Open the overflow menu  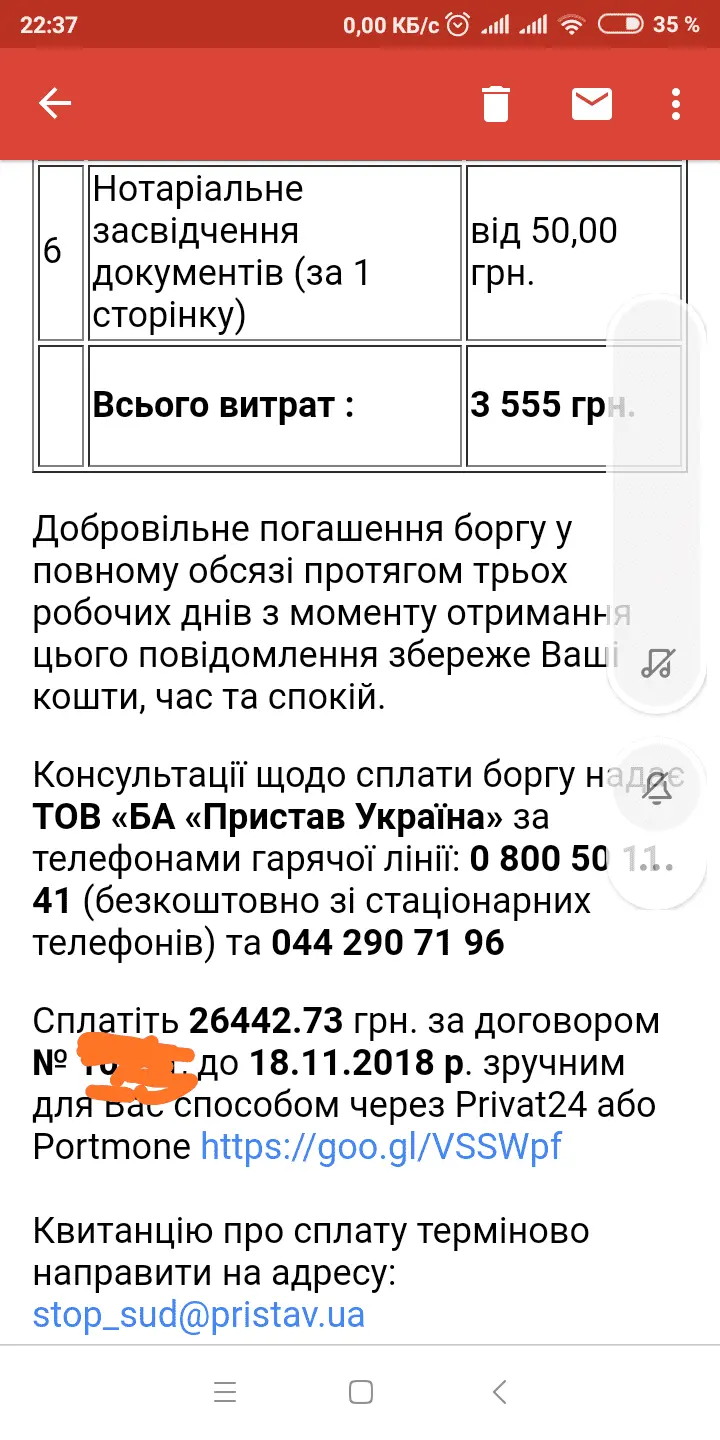point(677,103)
